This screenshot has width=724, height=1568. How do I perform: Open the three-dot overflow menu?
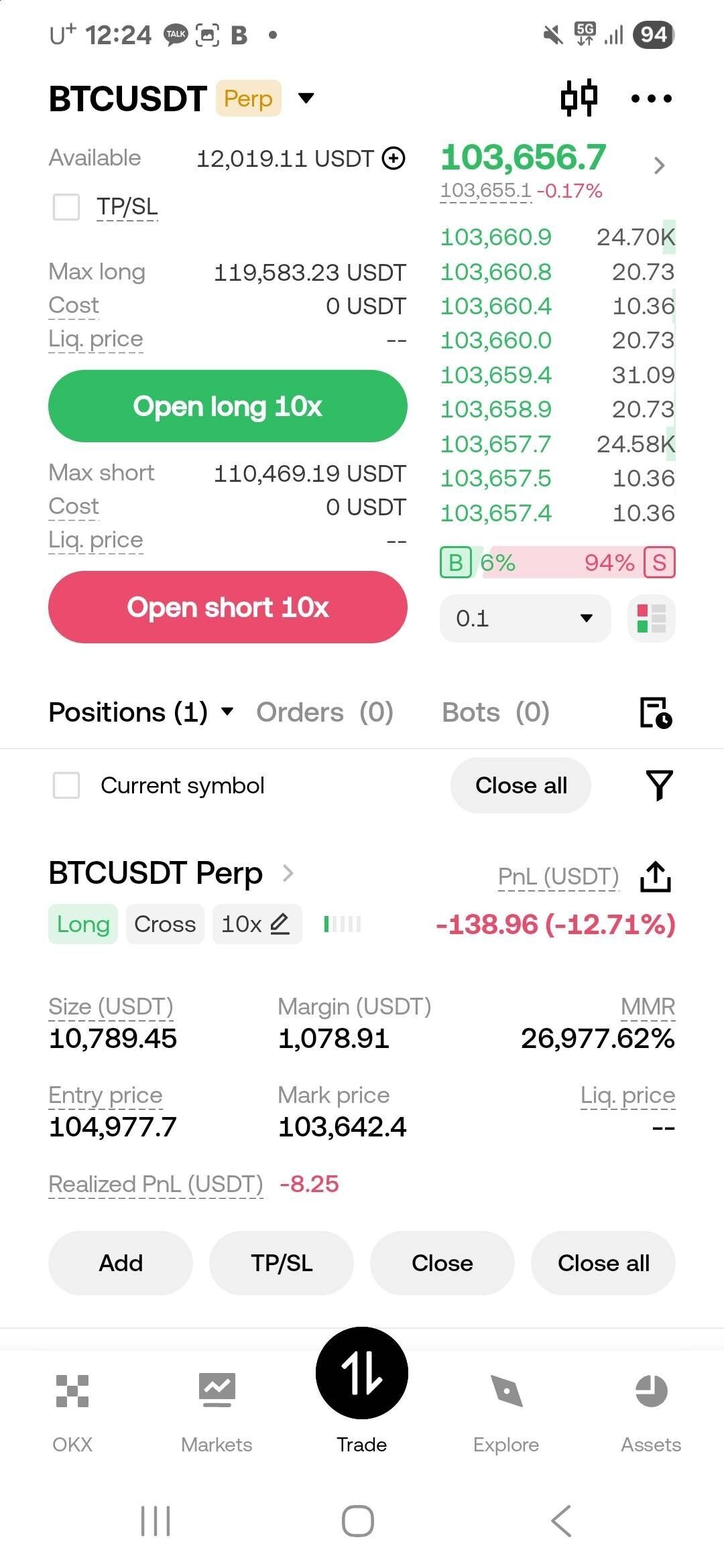pos(651,99)
